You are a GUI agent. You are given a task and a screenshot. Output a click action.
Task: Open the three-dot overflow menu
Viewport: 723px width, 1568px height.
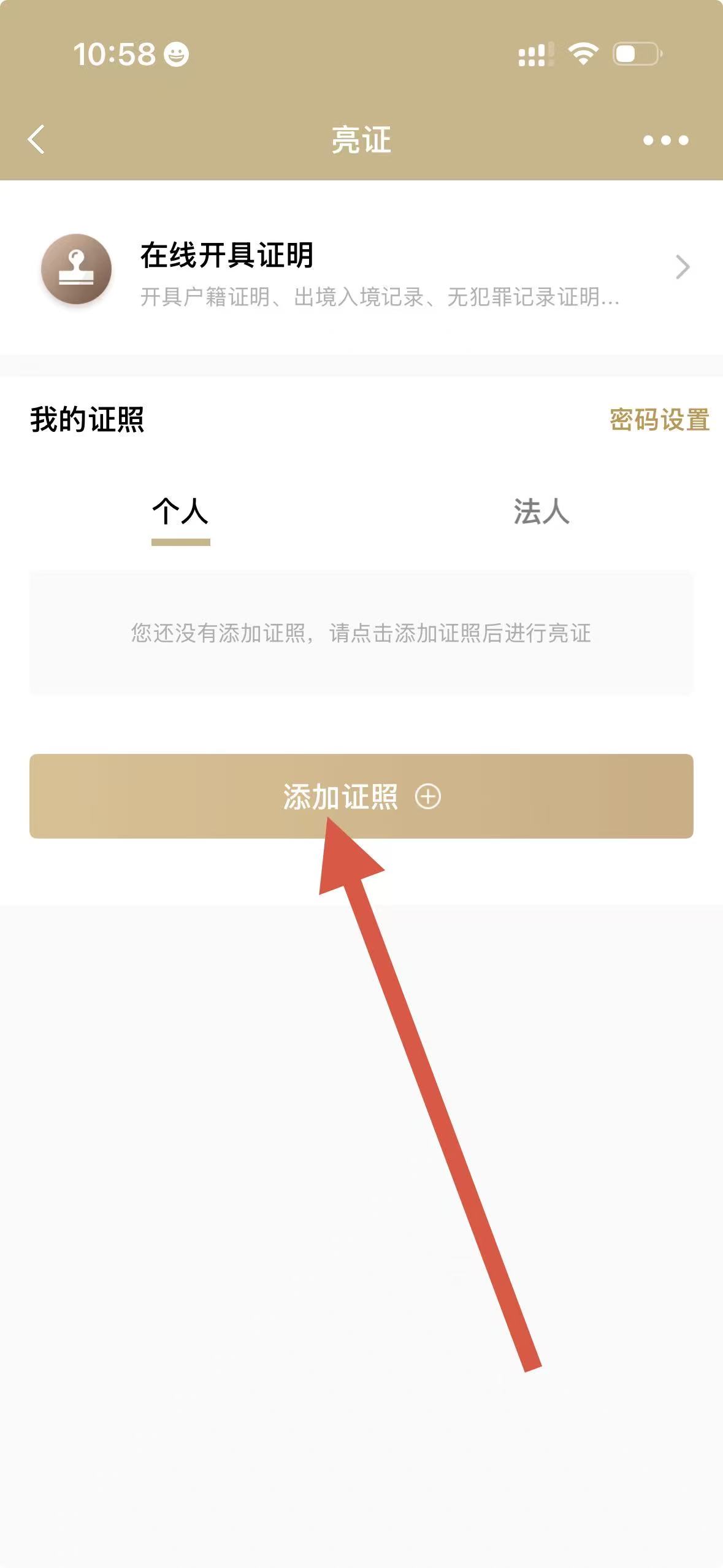pyautogui.click(x=665, y=140)
